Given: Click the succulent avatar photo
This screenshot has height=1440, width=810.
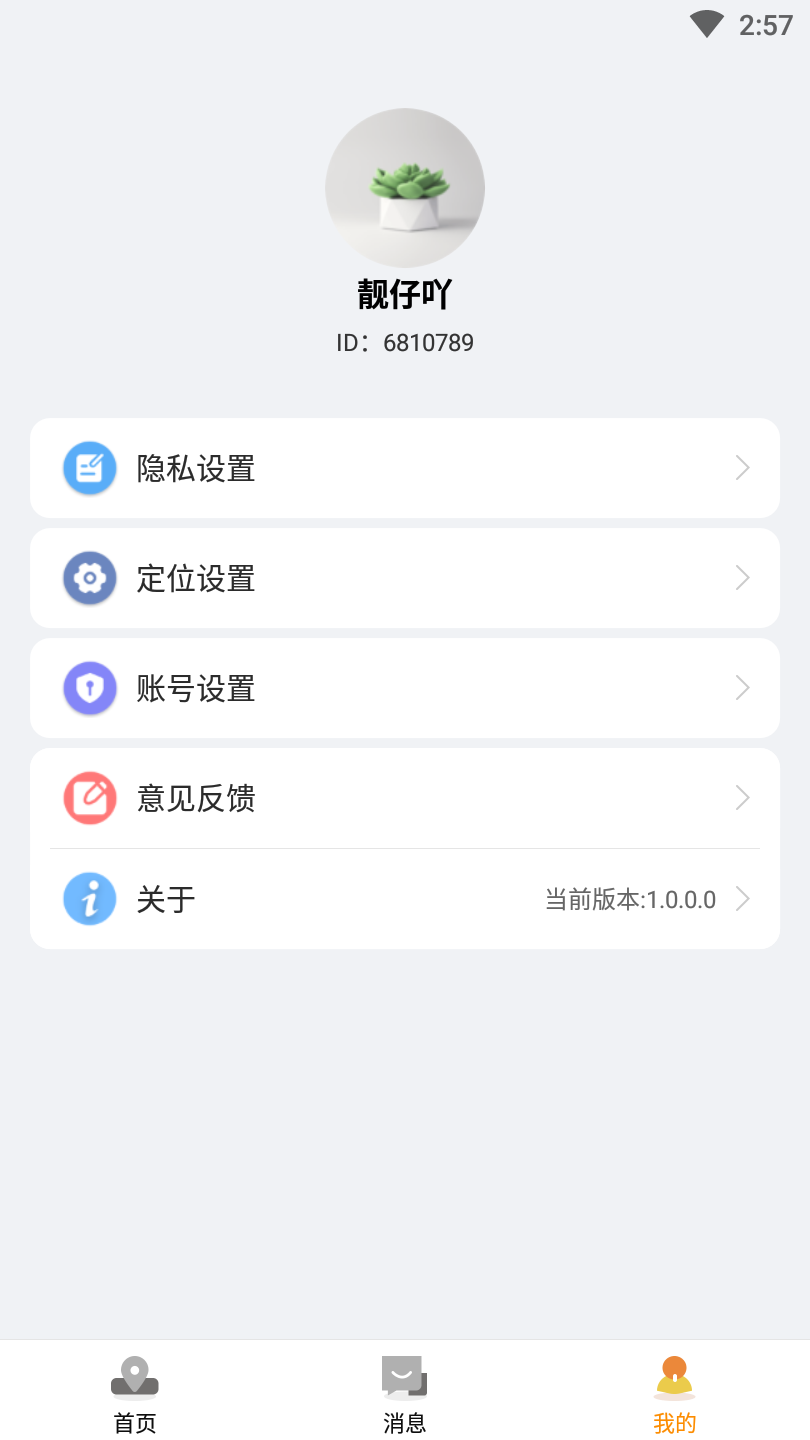Looking at the screenshot, I should pyautogui.click(x=405, y=187).
